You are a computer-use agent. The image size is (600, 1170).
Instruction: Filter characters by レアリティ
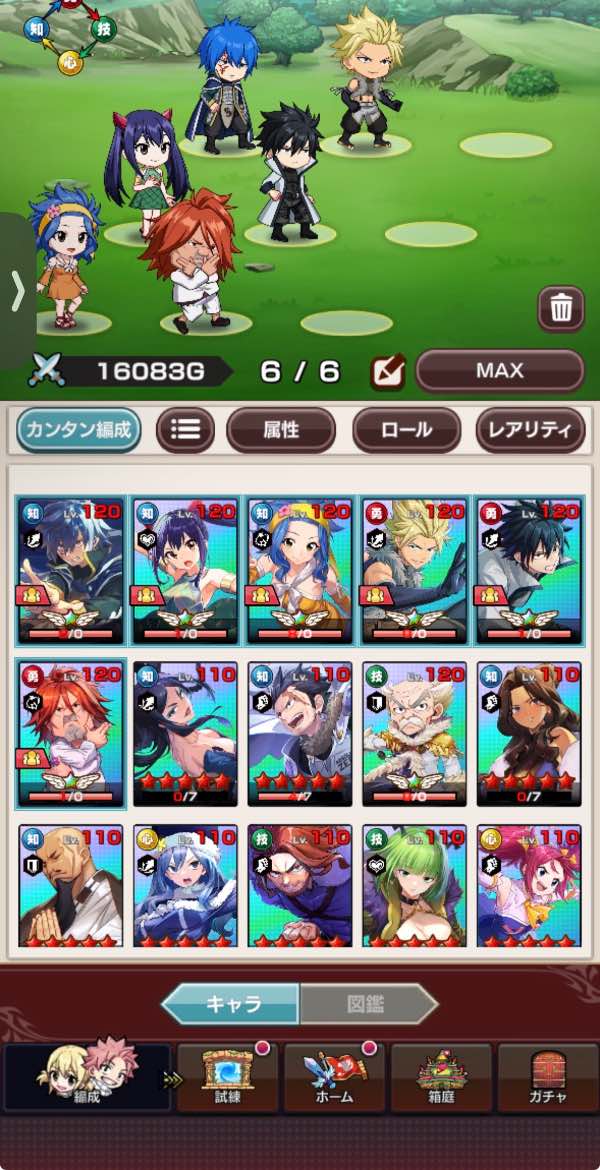coord(530,430)
